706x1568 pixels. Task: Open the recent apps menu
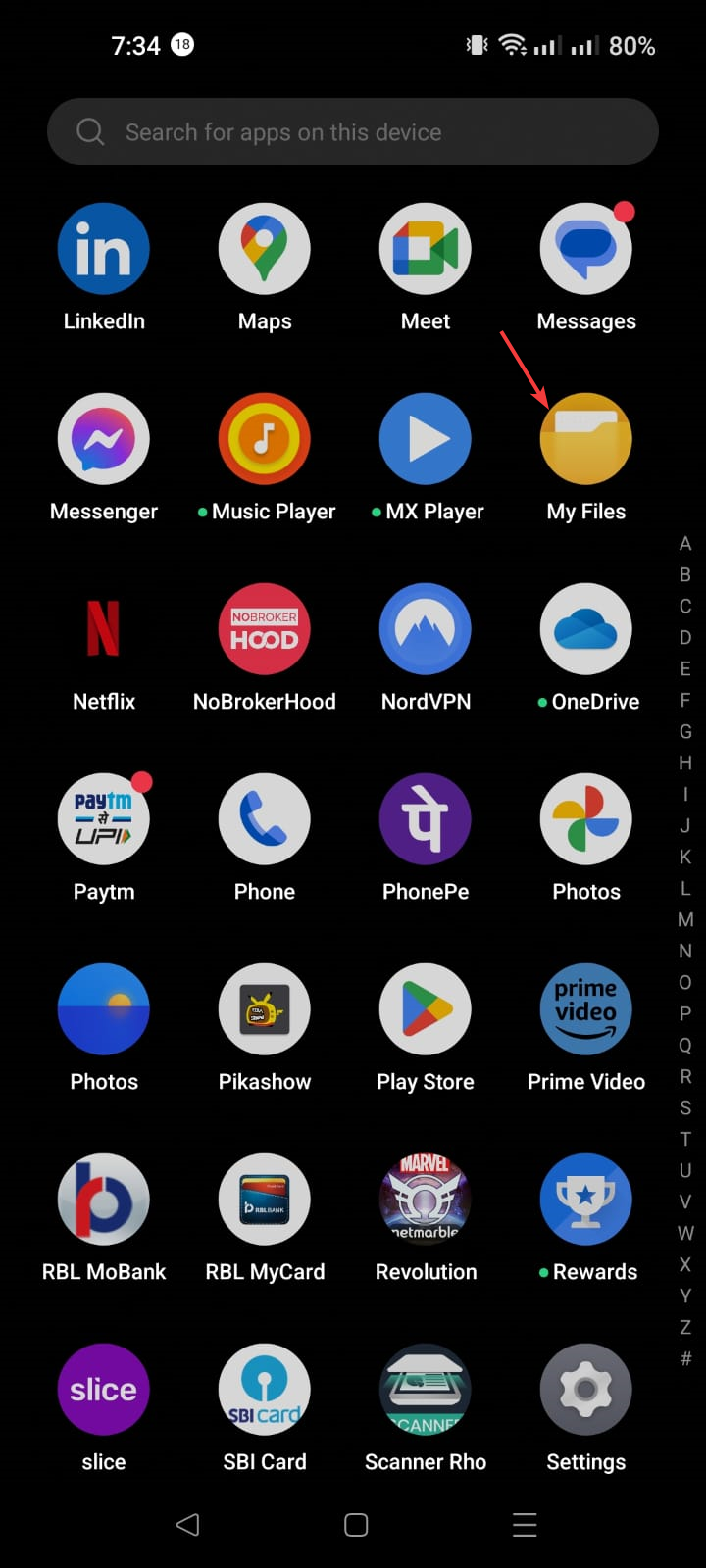tap(525, 1525)
